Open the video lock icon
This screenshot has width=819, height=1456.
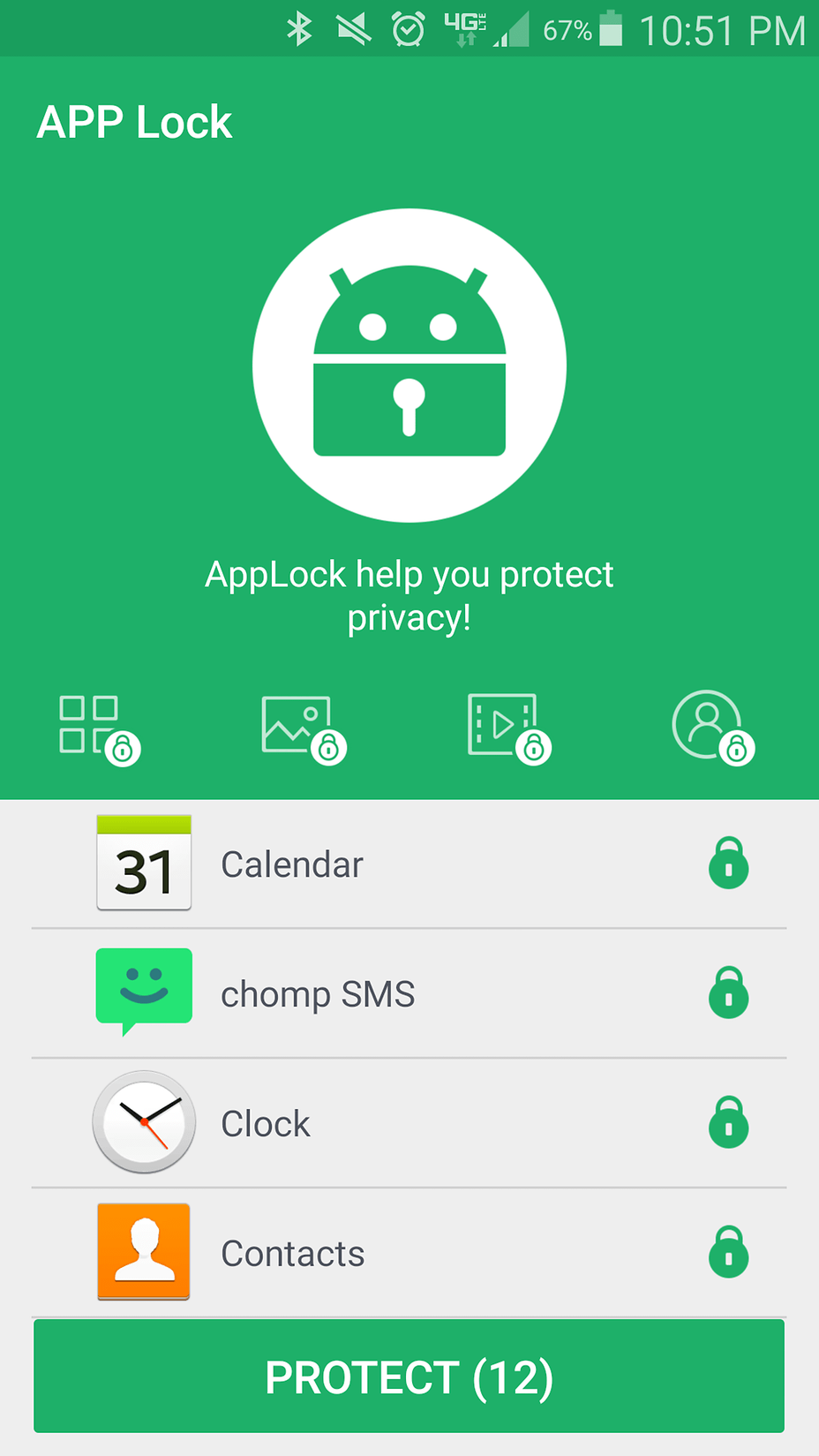click(507, 728)
